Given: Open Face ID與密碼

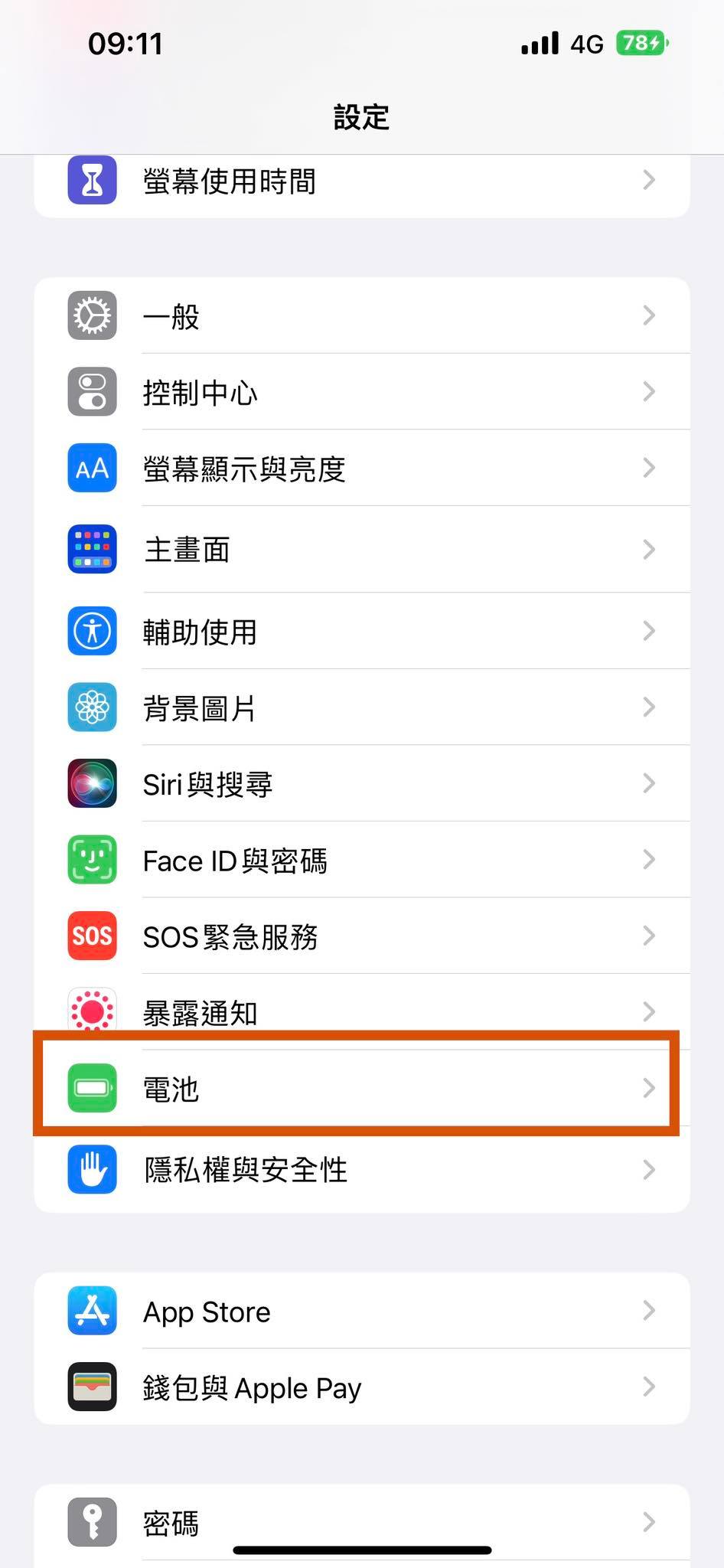Looking at the screenshot, I should click(362, 860).
